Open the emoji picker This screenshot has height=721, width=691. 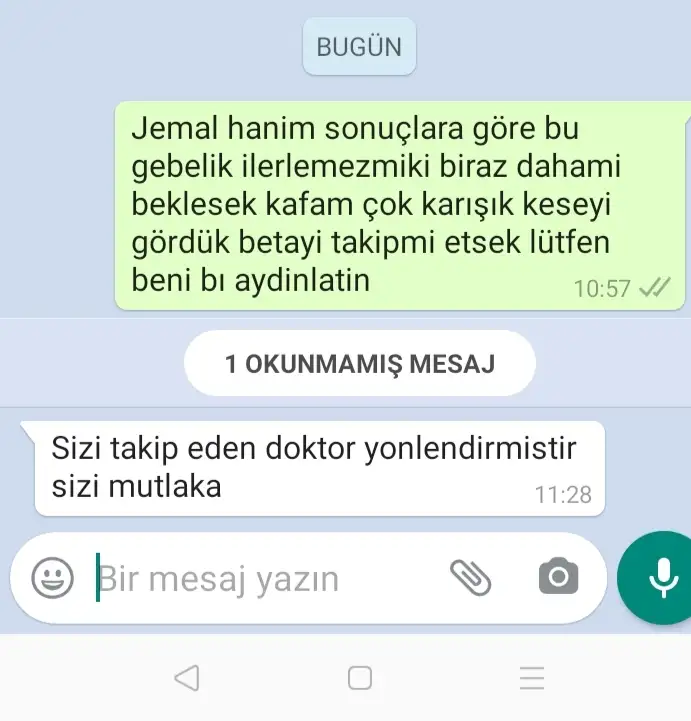[x=52, y=578]
